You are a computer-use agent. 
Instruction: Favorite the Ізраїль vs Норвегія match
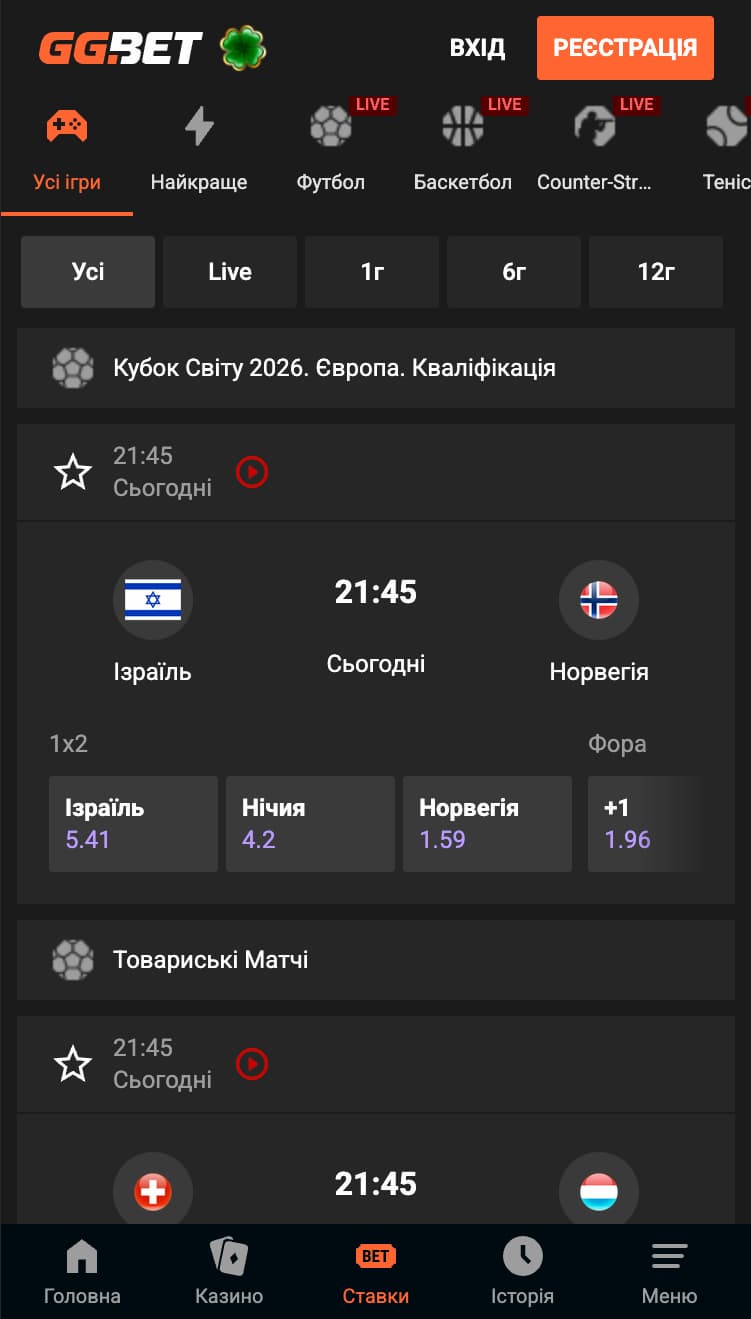[73, 472]
